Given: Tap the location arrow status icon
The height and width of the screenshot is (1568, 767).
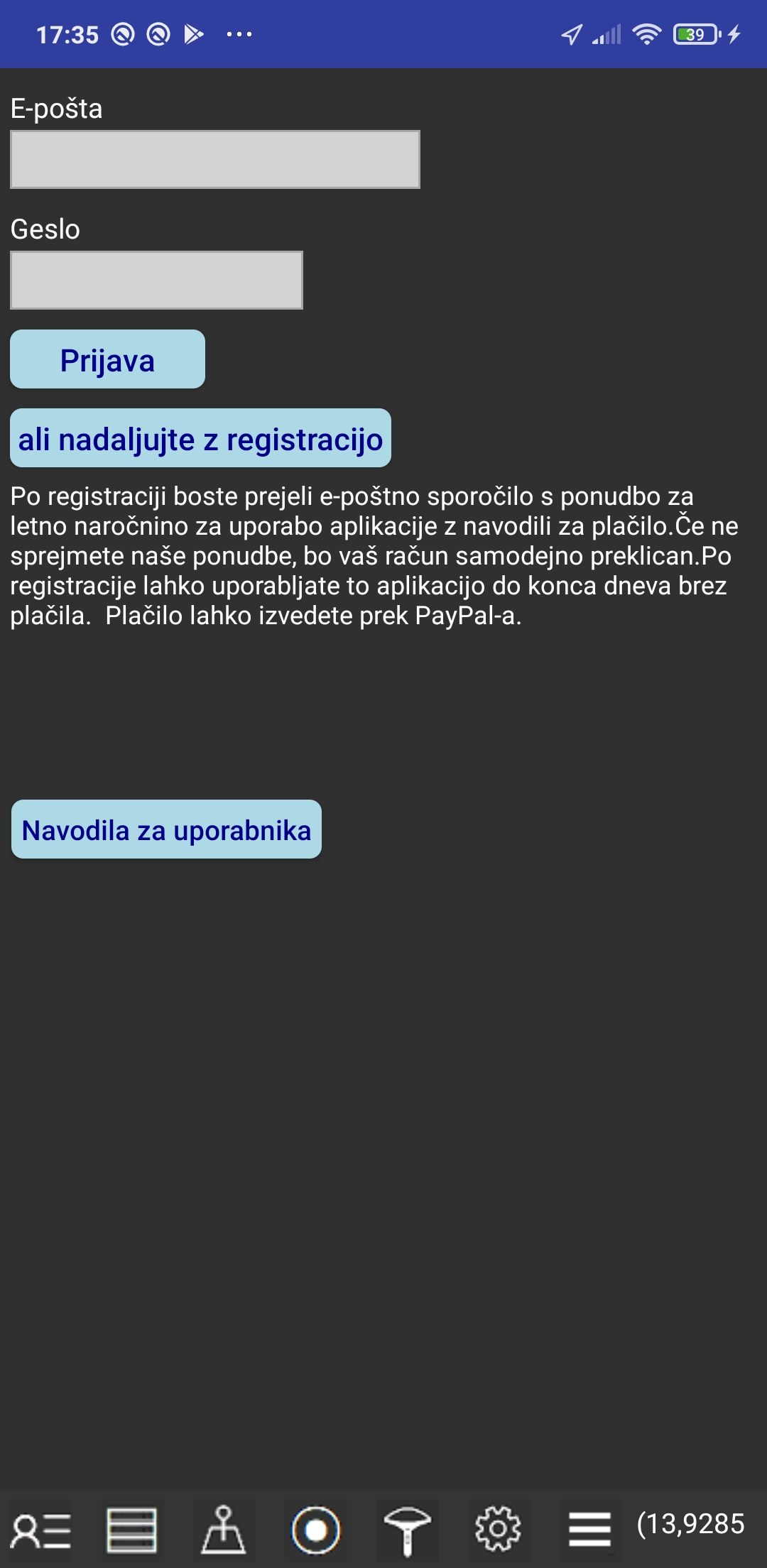Looking at the screenshot, I should coord(571,33).
